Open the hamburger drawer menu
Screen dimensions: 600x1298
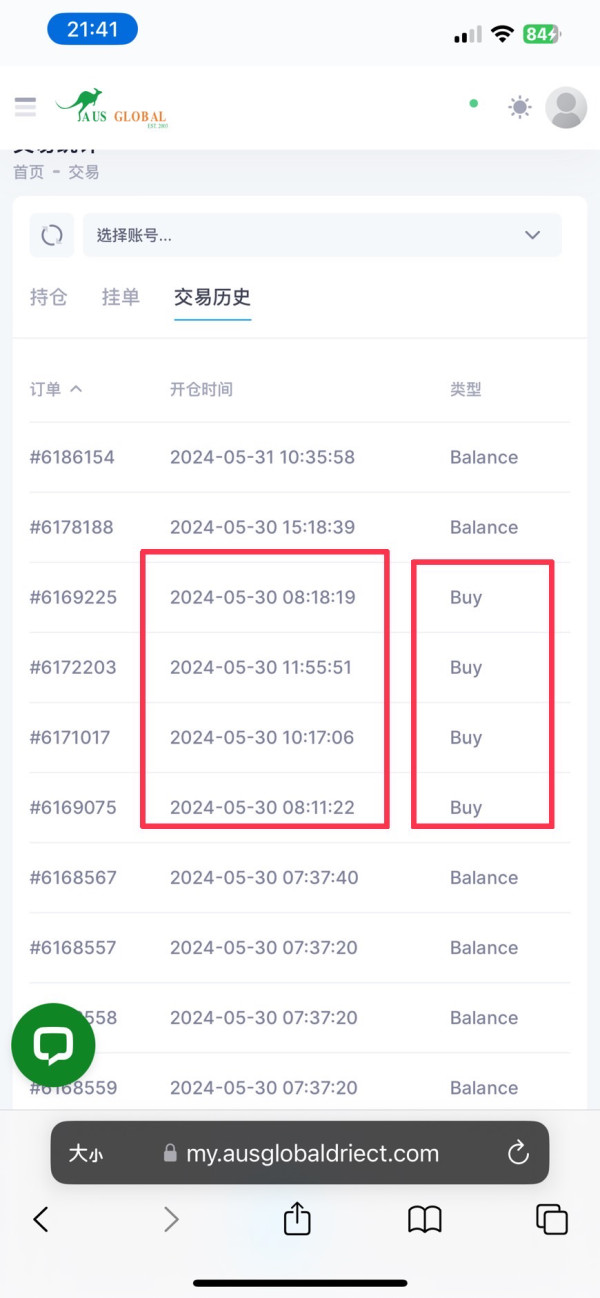click(25, 107)
